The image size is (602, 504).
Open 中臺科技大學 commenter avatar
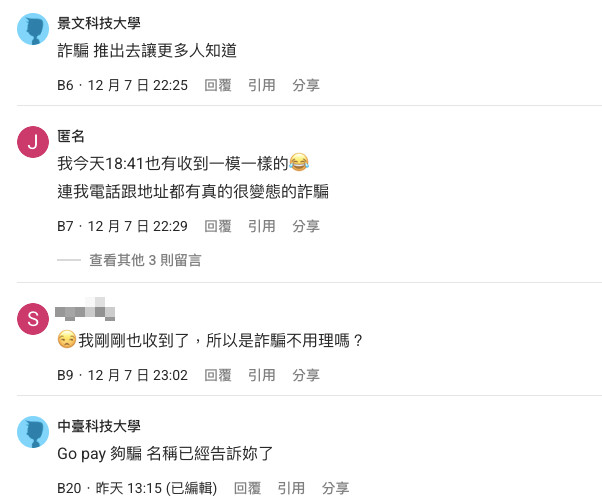[x=33, y=432]
